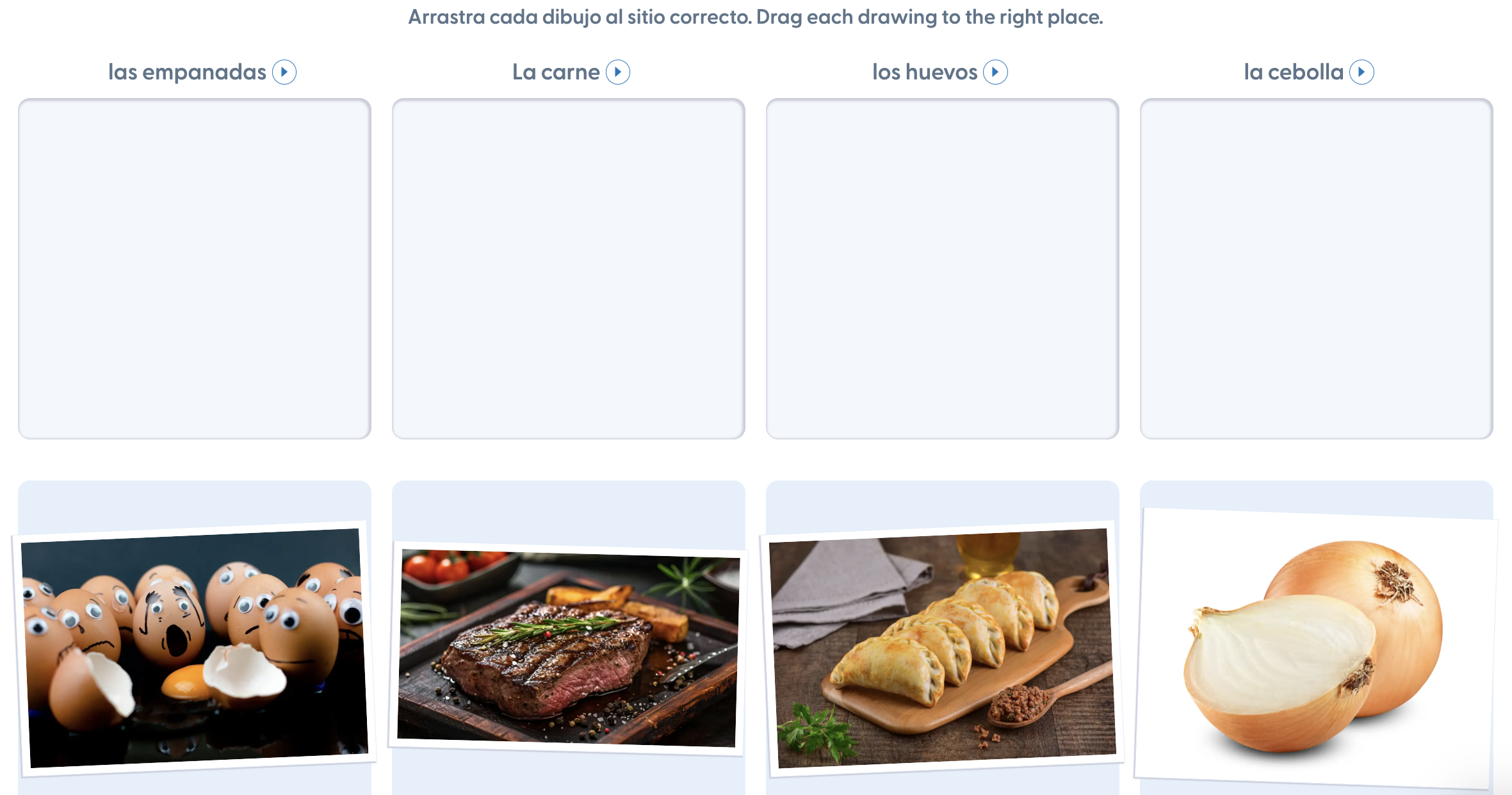Play audio for la cebolla
The width and height of the screenshot is (1512, 795).
coord(1362,72)
